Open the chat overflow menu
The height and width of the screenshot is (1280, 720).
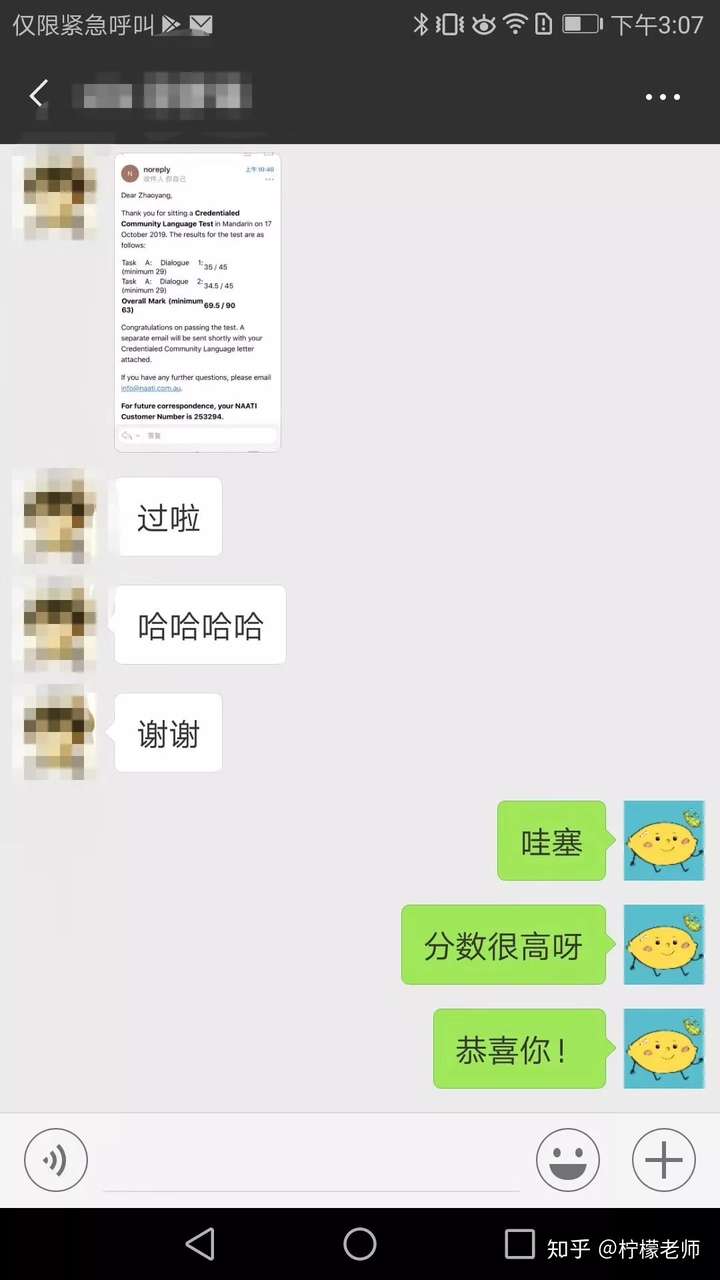click(x=662, y=97)
